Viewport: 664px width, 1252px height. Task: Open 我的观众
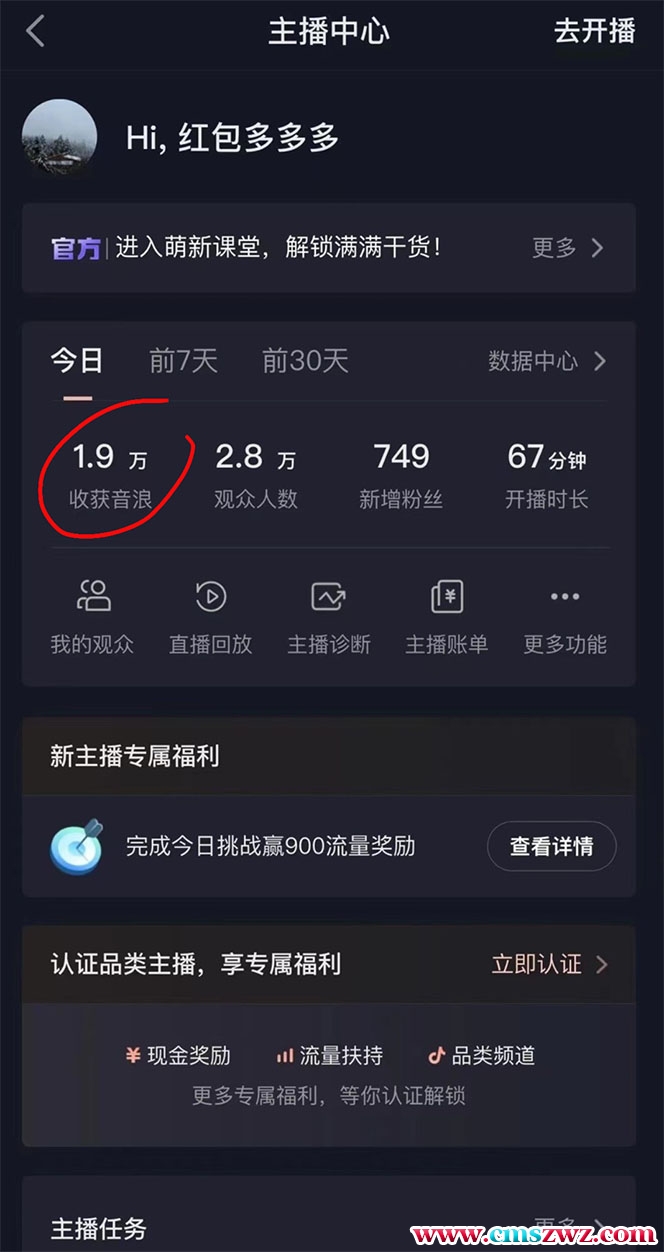coord(92,618)
